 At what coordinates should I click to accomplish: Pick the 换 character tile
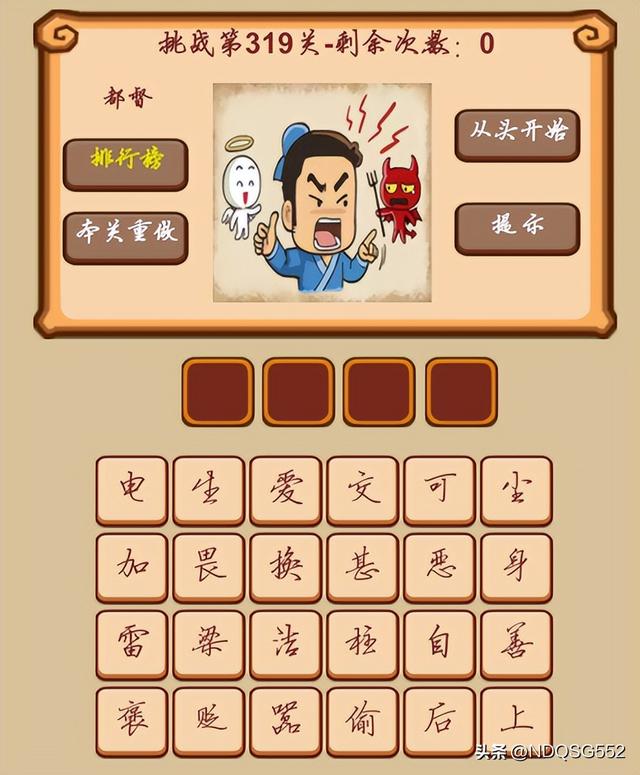point(285,567)
